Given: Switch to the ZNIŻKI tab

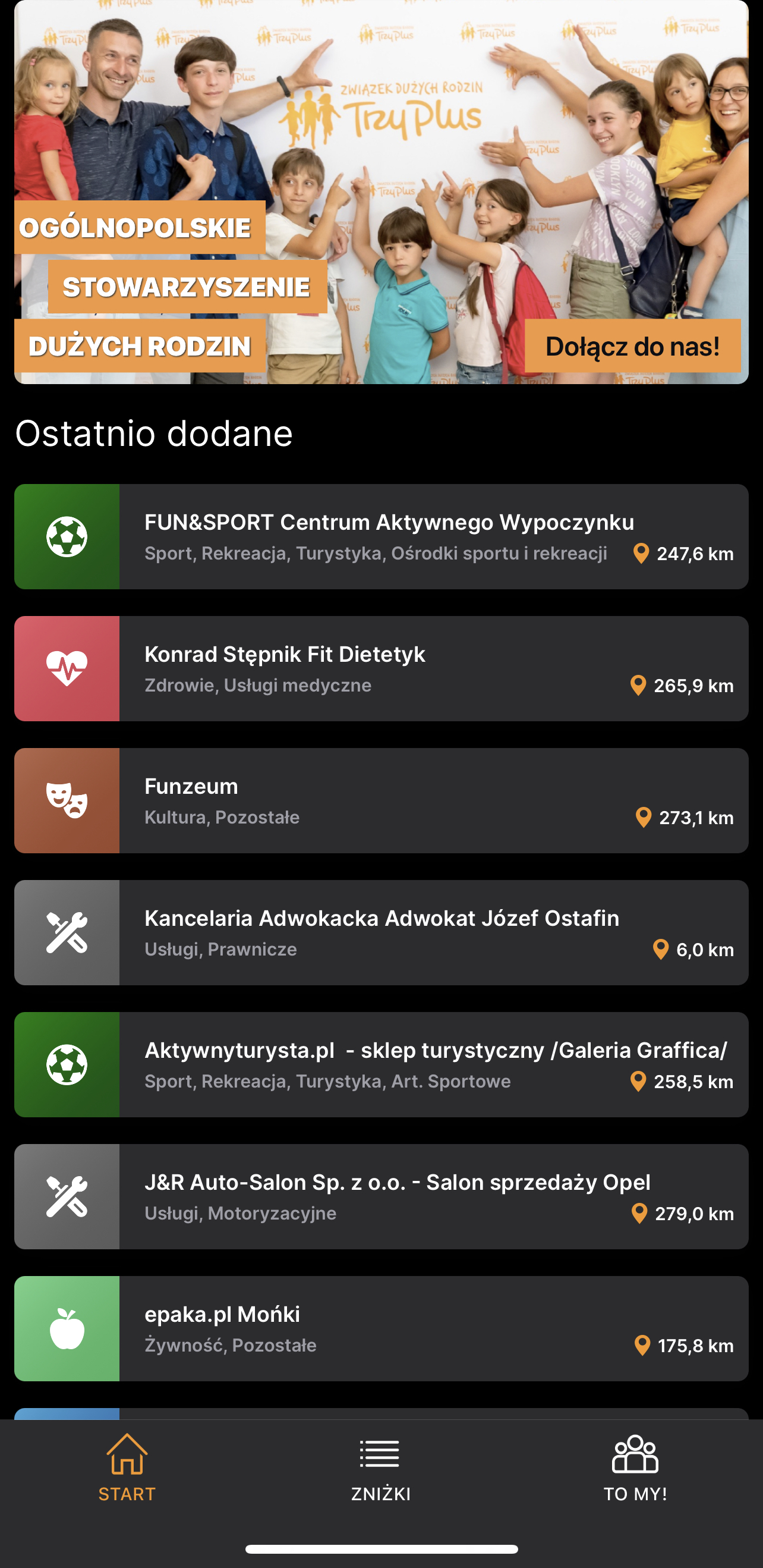Looking at the screenshot, I should [x=381, y=1468].
